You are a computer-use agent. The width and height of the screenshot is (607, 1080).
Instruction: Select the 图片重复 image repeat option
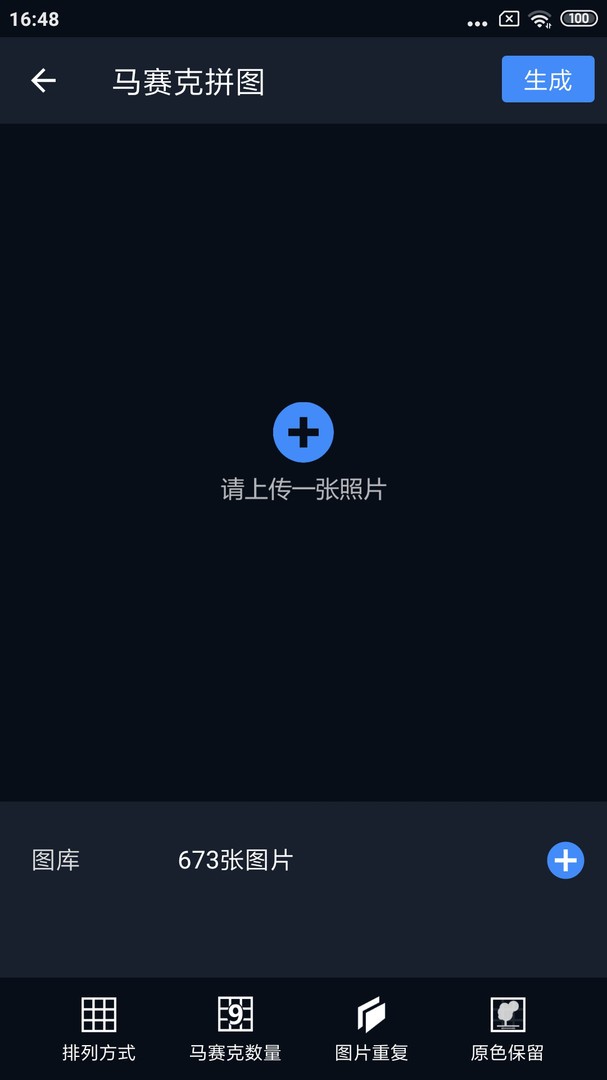[x=371, y=1028]
